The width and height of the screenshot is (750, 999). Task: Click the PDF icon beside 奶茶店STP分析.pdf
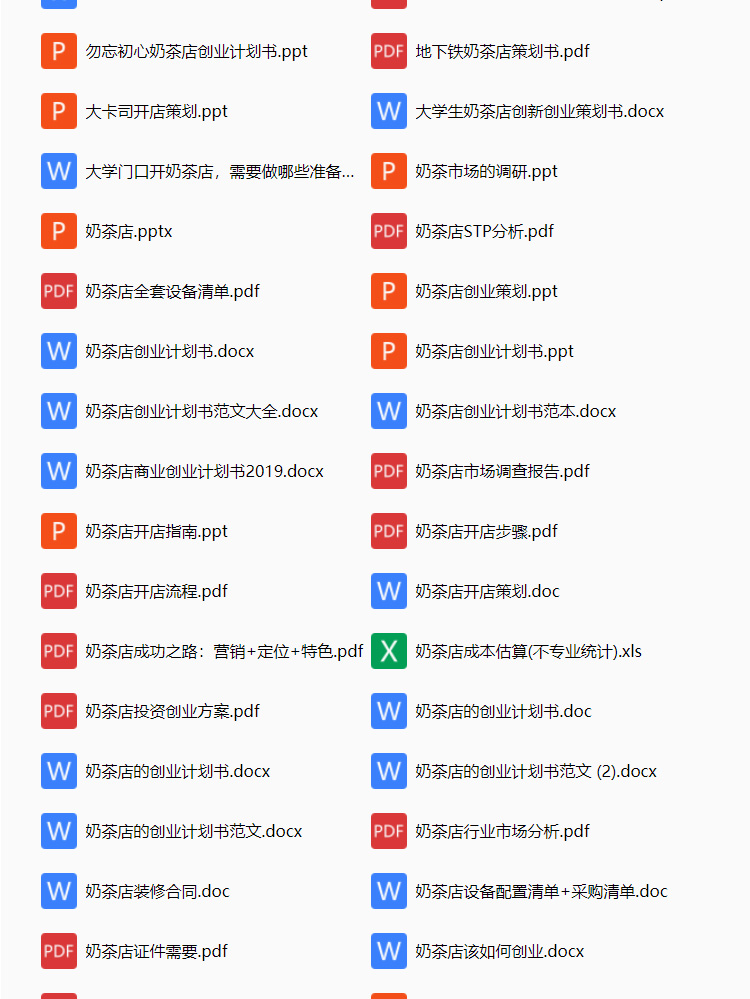pos(389,231)
